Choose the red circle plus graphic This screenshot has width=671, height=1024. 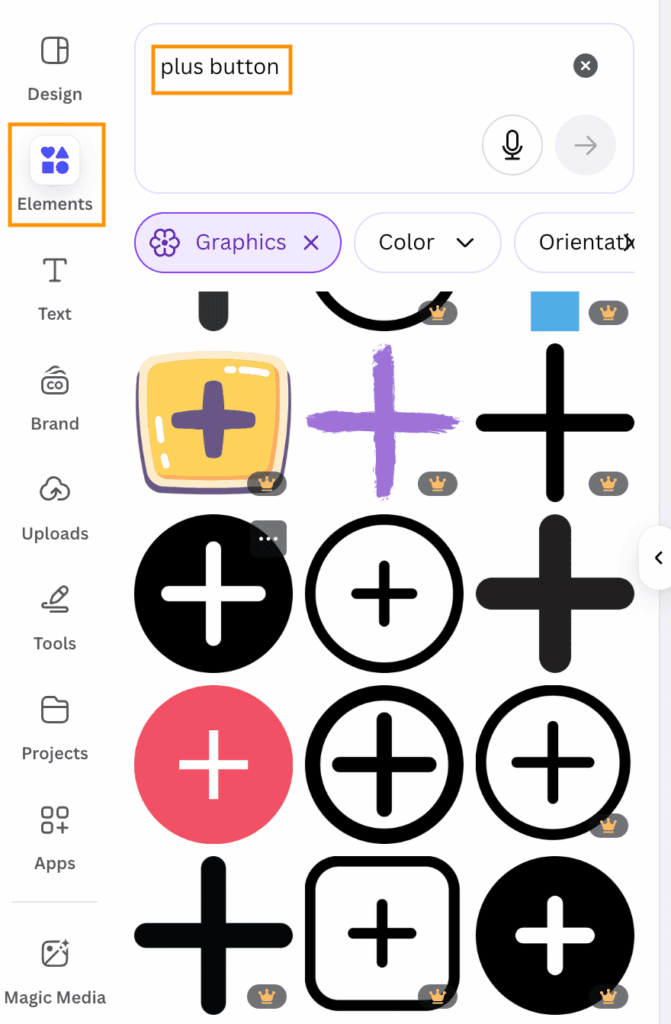(213, 765)
